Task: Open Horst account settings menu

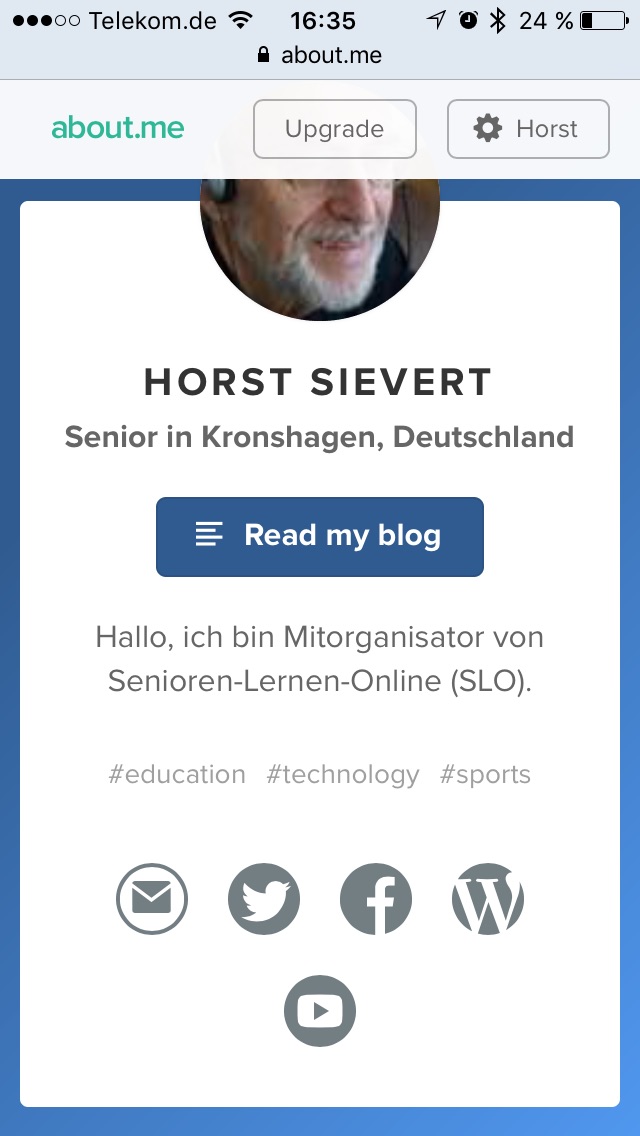Action: coord(528,129)
